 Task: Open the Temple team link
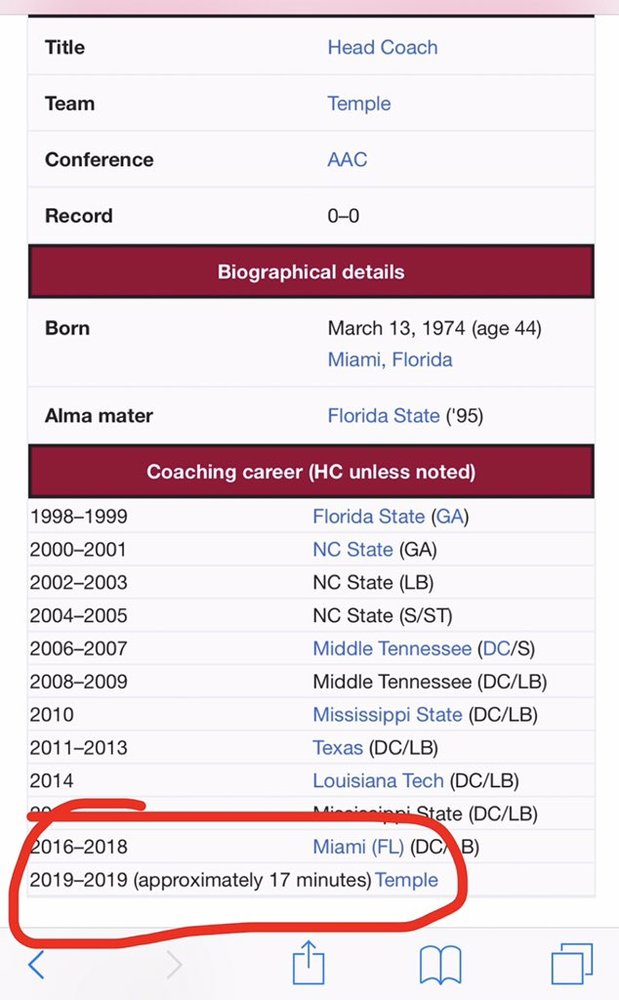[359, 104]
